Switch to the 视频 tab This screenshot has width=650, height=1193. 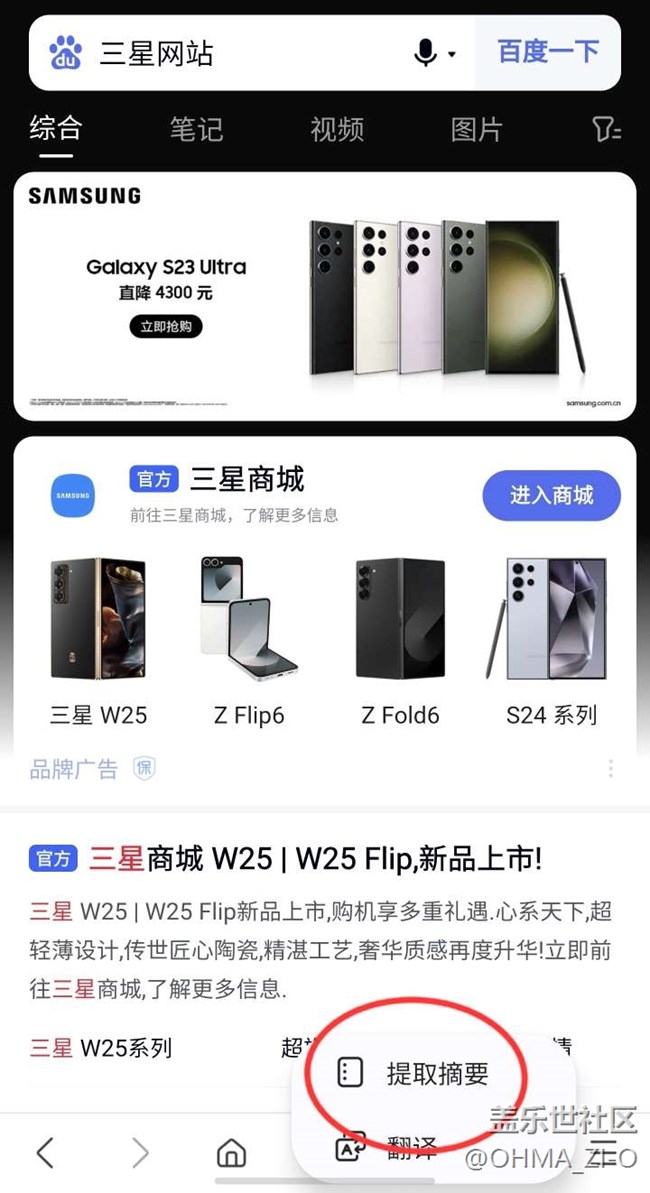pyautogui.click(x=336, y=129)
